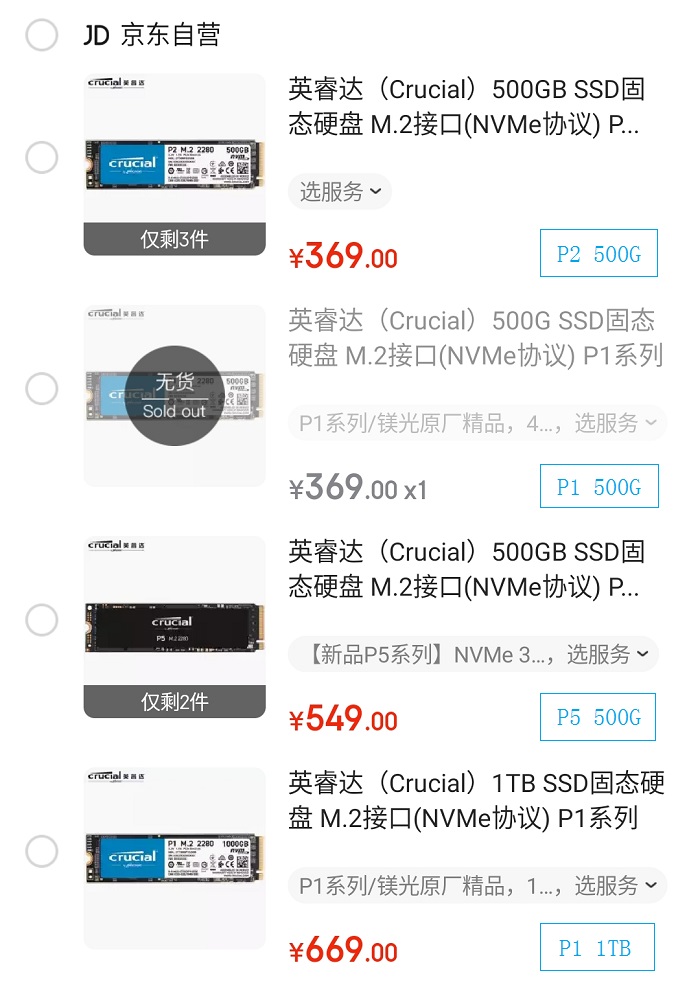
Task: Open the 英睿达 1TB SSD product title
Action: pos(476,800)
